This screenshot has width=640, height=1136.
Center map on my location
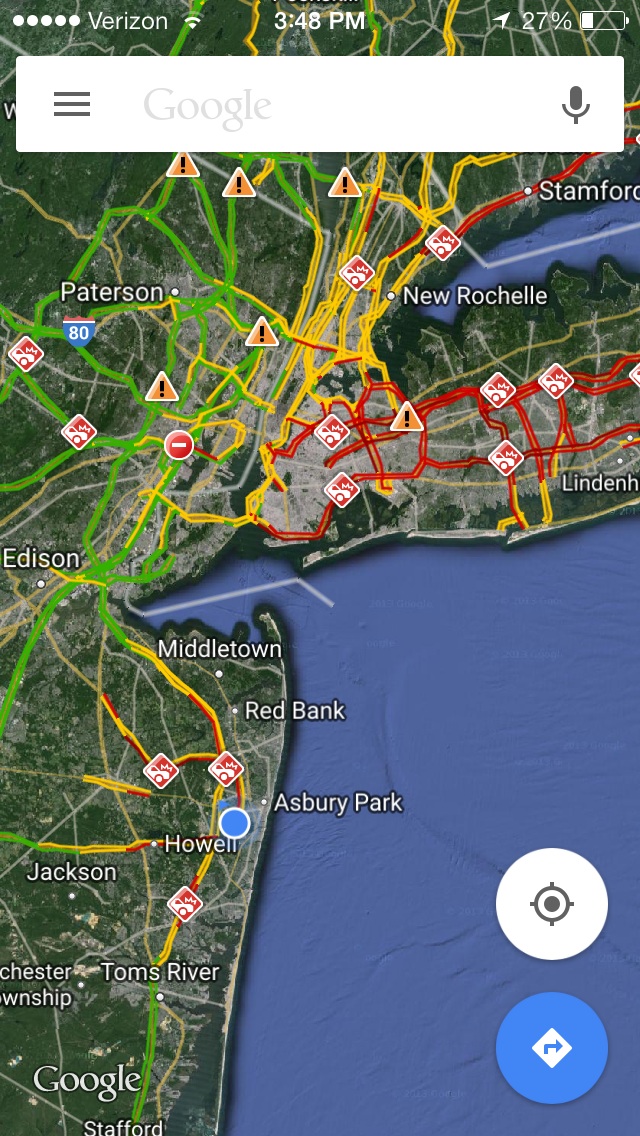[x=552, y=904]
